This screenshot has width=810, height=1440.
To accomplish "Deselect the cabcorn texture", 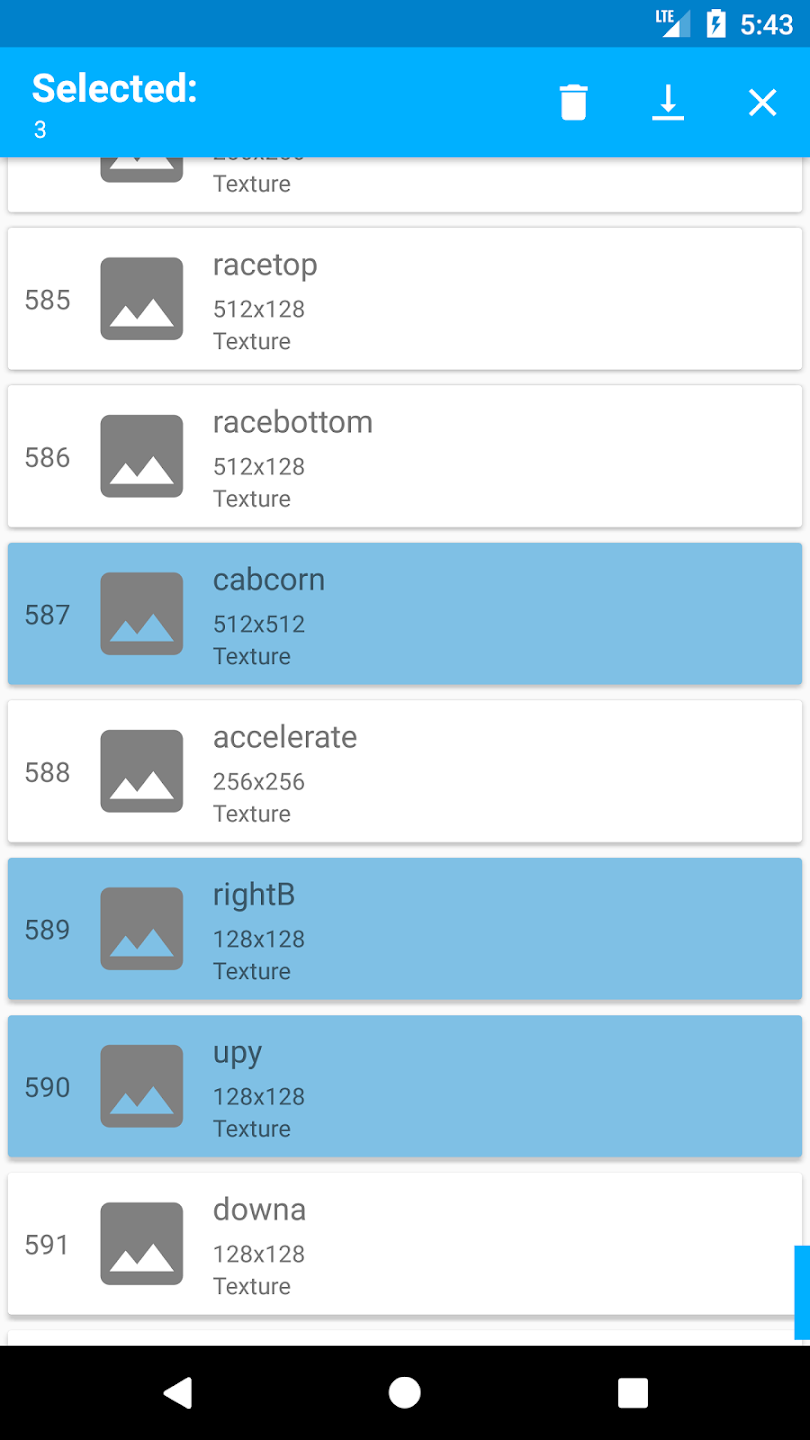I will click(404, 614).
